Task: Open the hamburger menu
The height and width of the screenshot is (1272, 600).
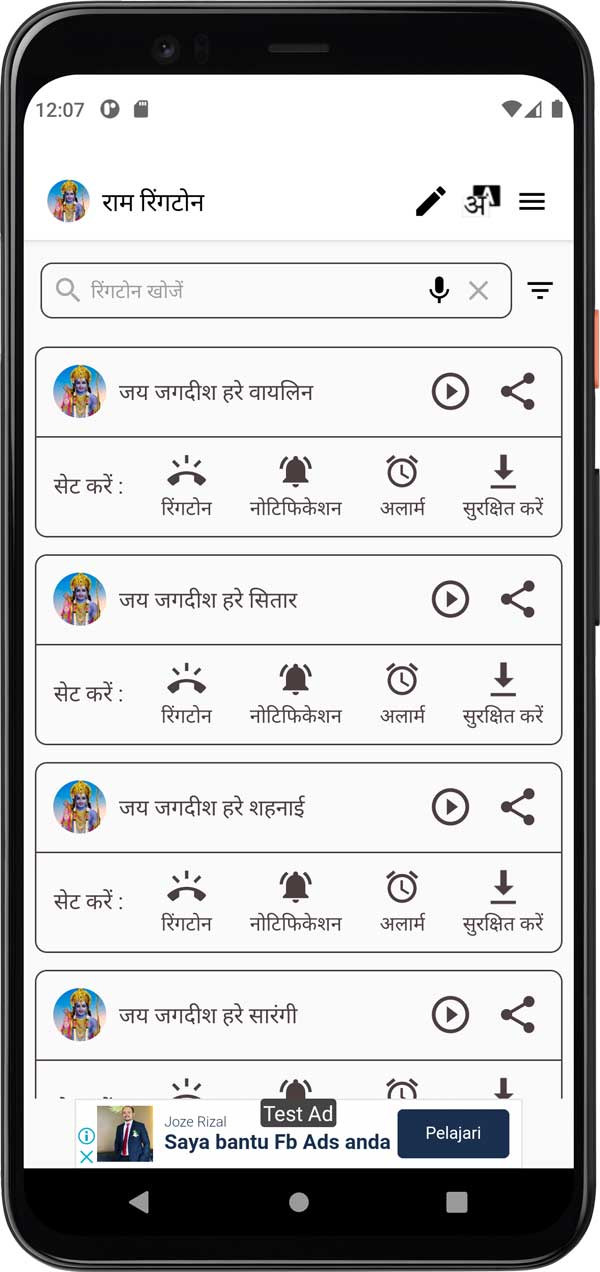Action: click(x=532, y=202)
